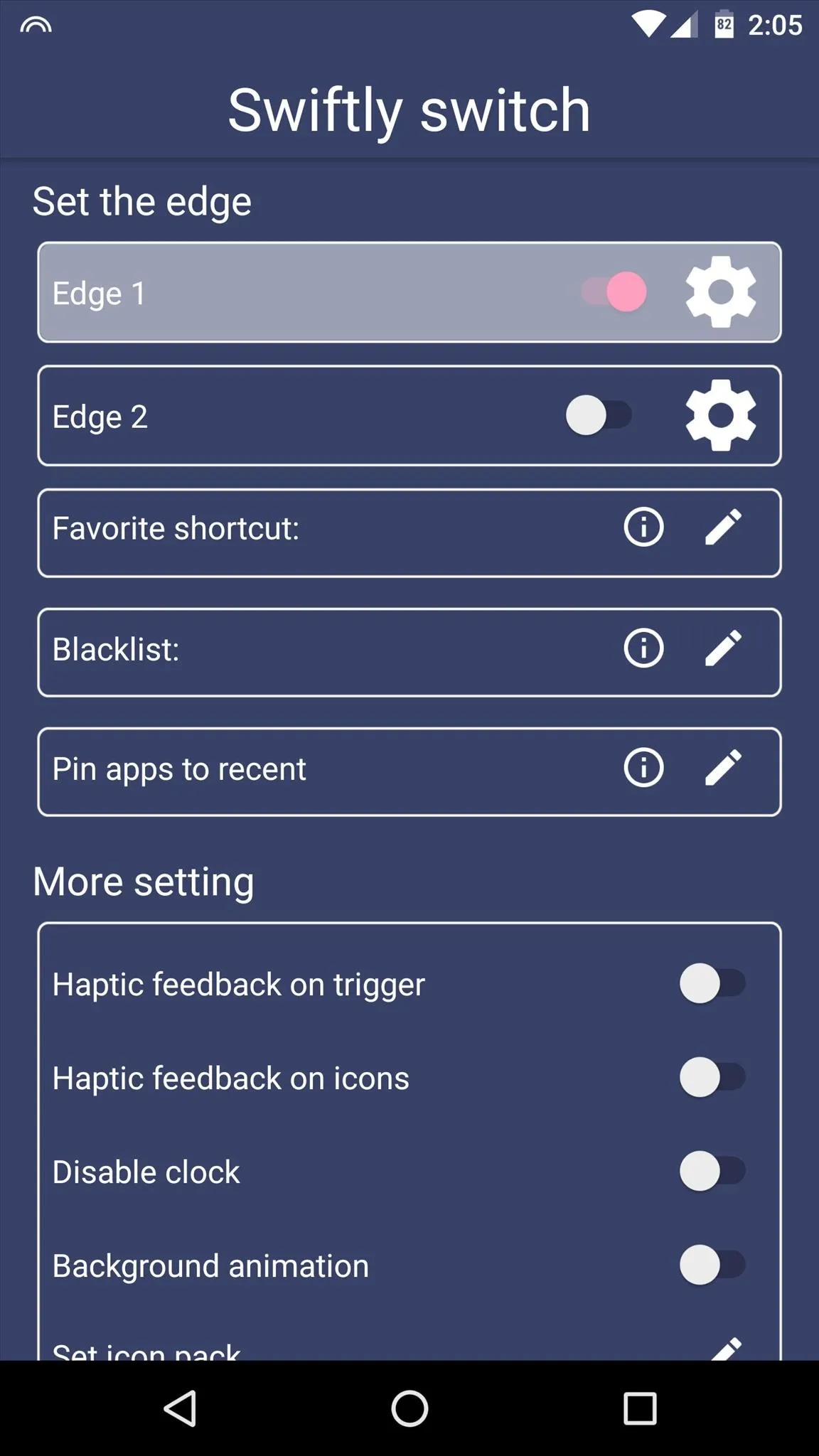Screen dimensions: 819x1456
Task: Enable Haptic feedback on trigger
Action: click(x=712, y=983)
